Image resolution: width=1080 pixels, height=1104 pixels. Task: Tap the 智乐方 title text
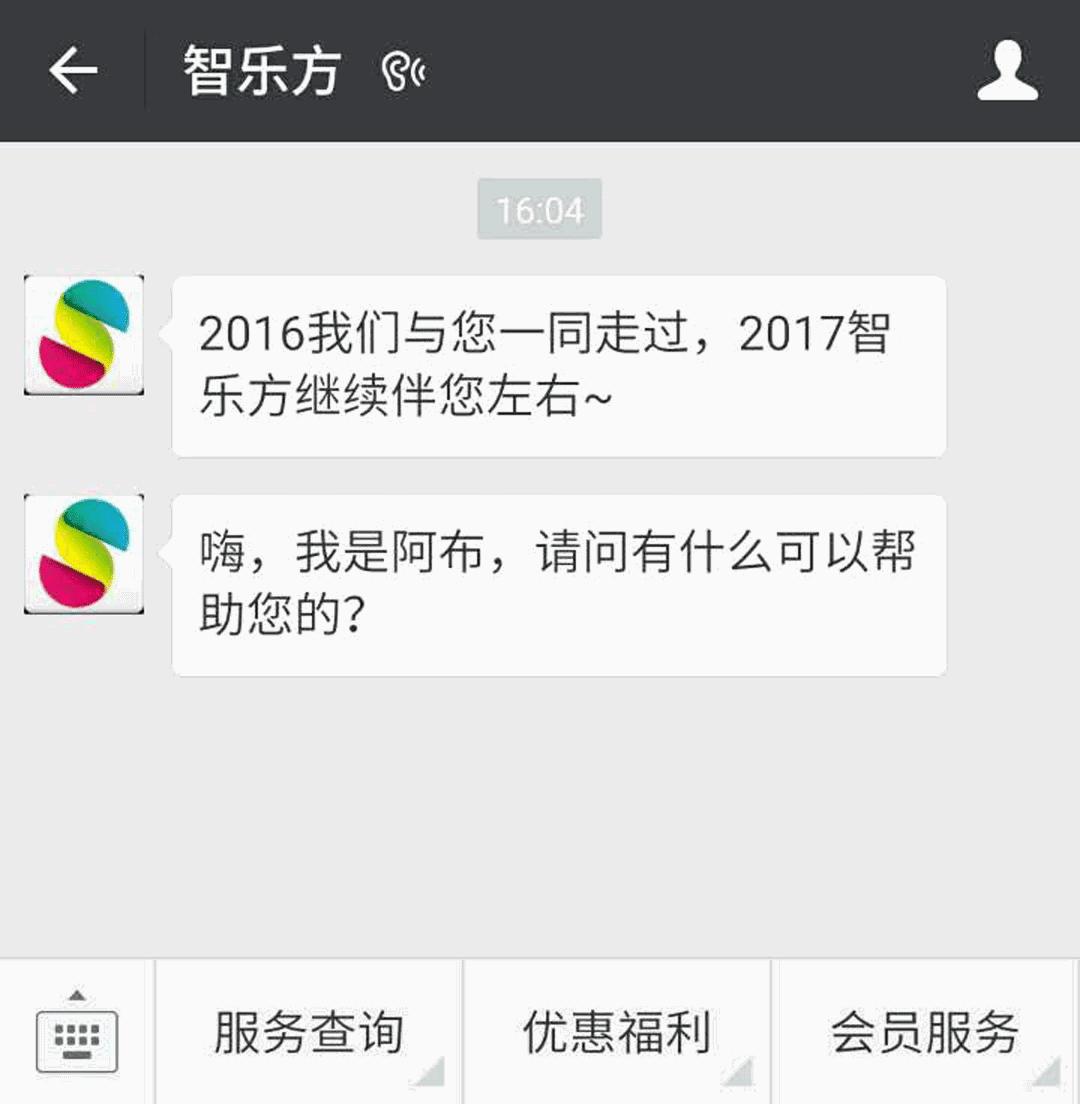(262, 68)
